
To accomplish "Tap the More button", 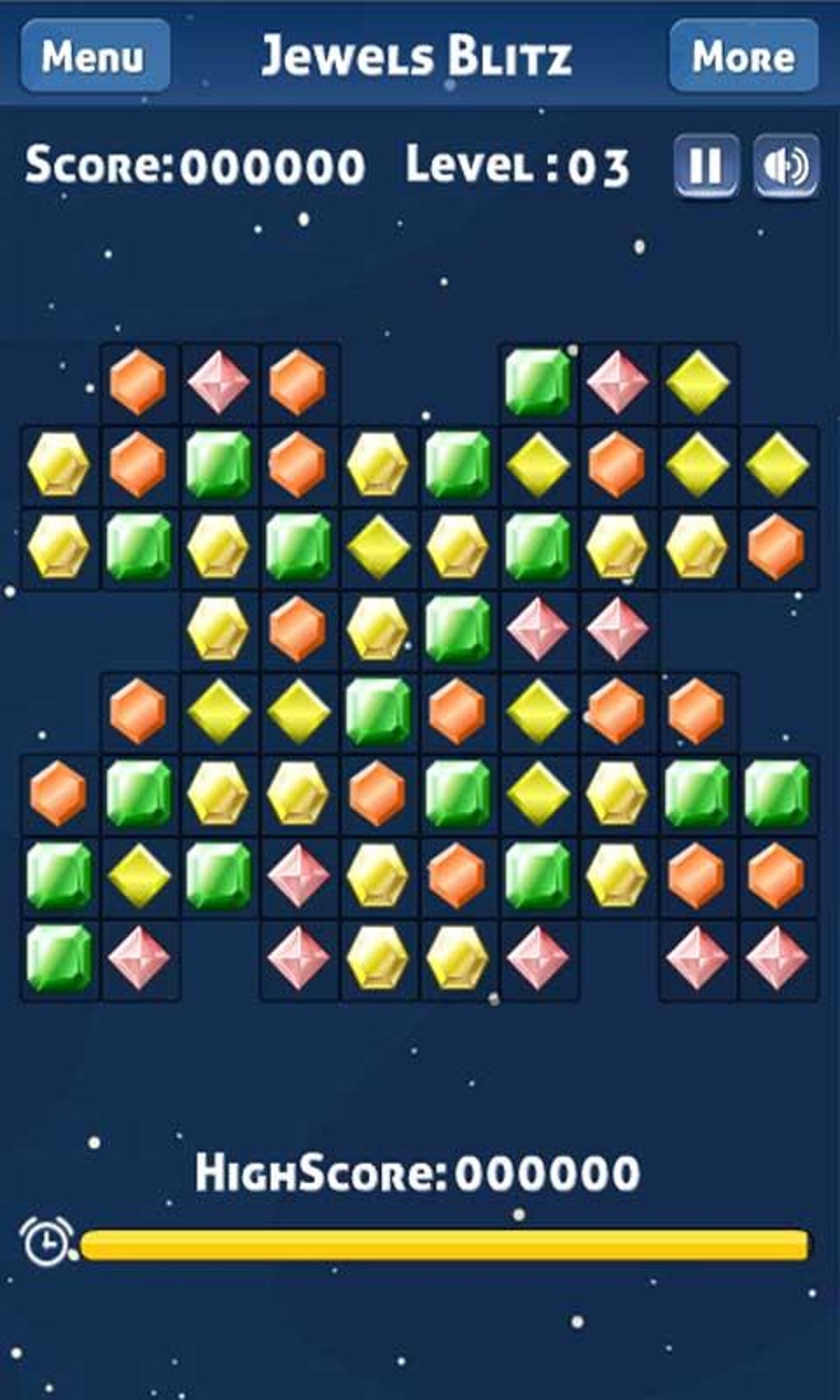I will click(744, 56).
